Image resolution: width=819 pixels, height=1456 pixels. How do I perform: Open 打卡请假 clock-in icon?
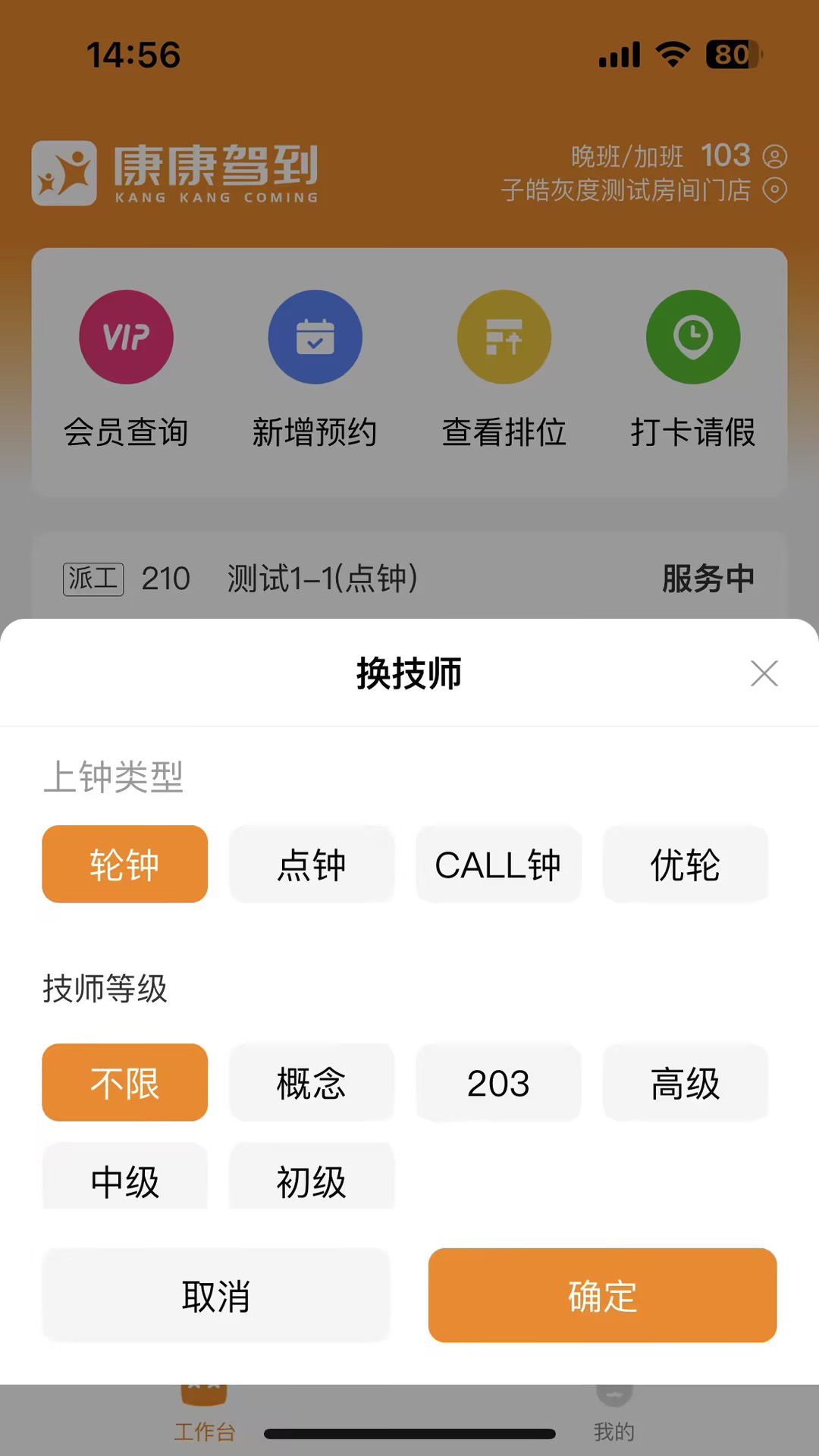click(692, 337)
